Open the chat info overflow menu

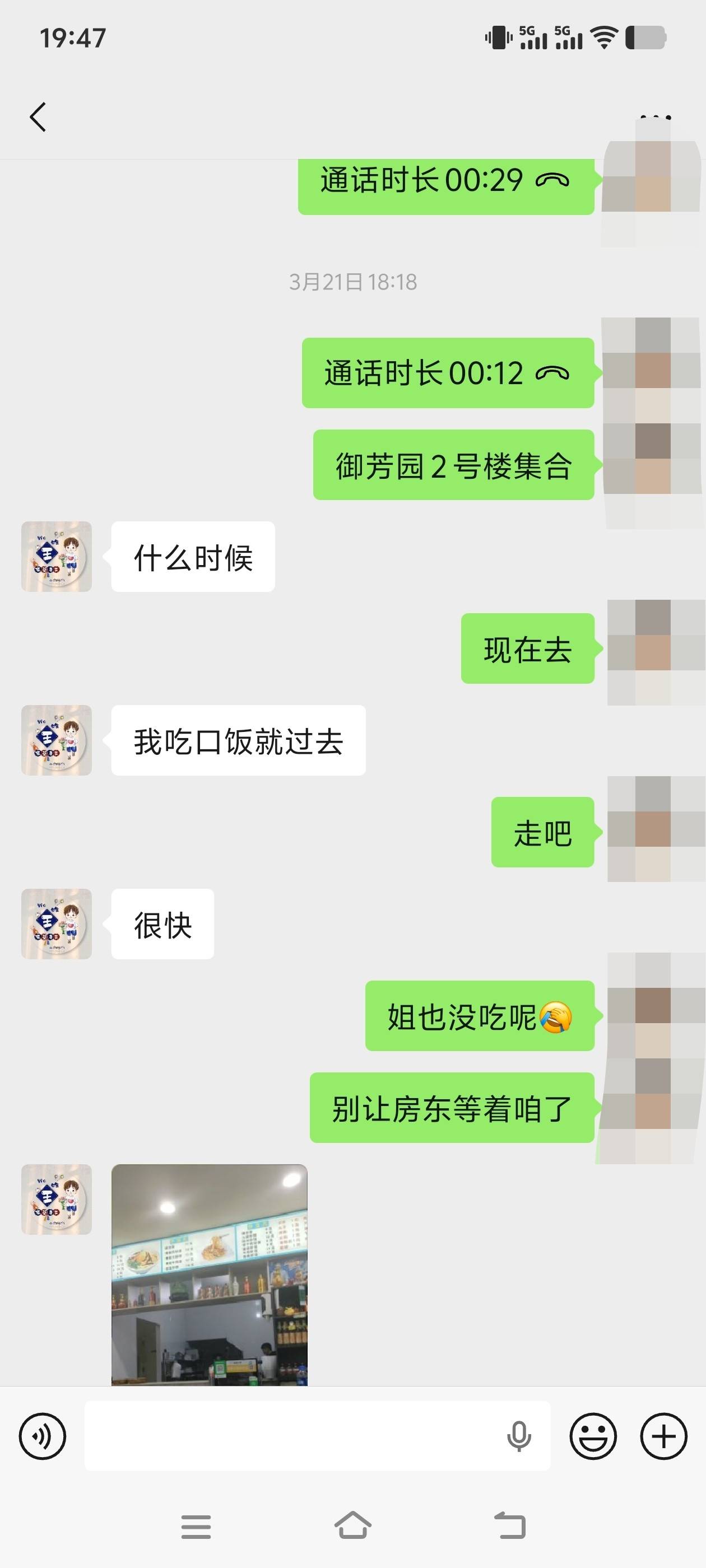point(655,116)
